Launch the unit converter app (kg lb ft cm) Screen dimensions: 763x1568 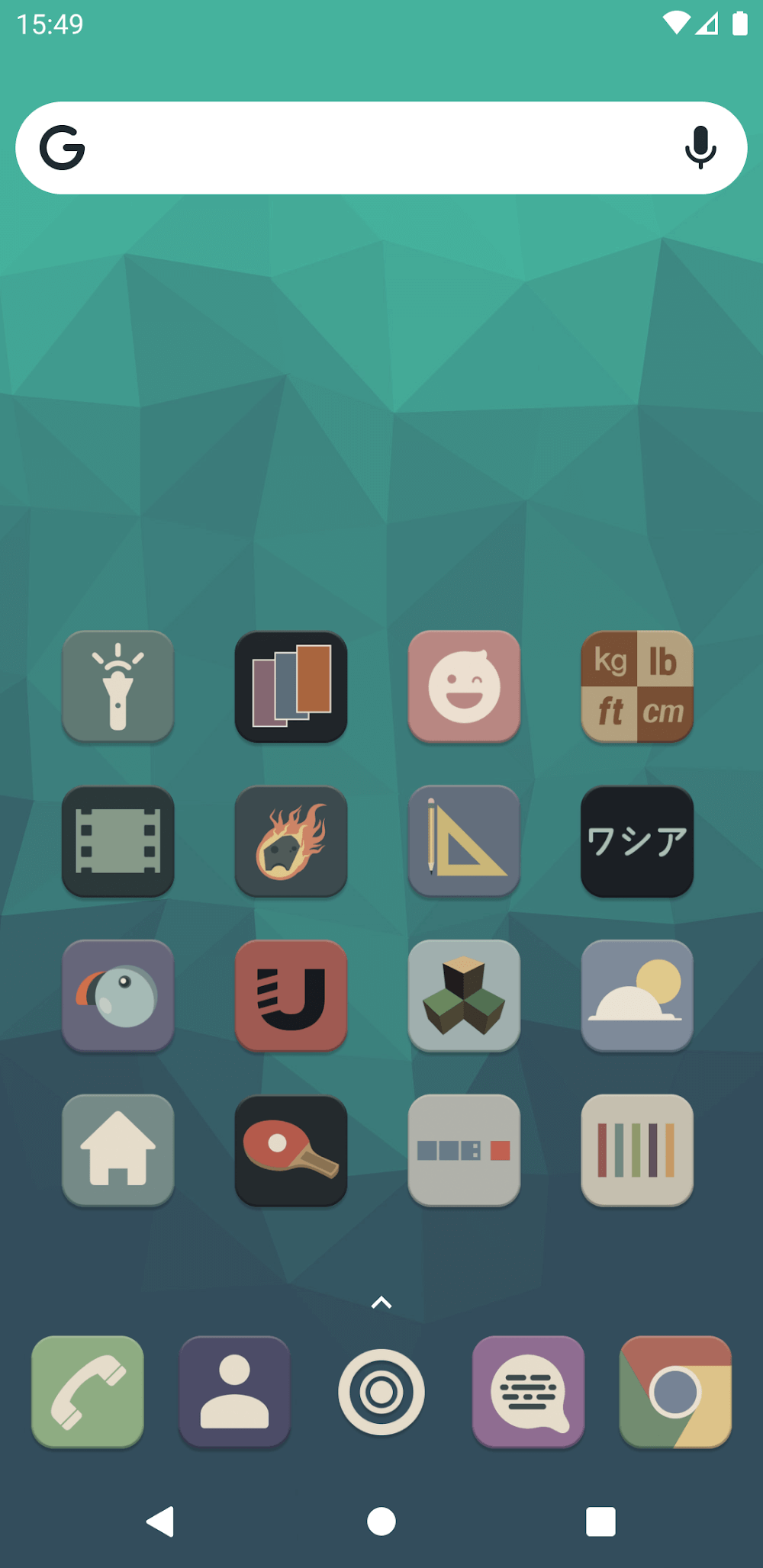click(x=637, y=686)
